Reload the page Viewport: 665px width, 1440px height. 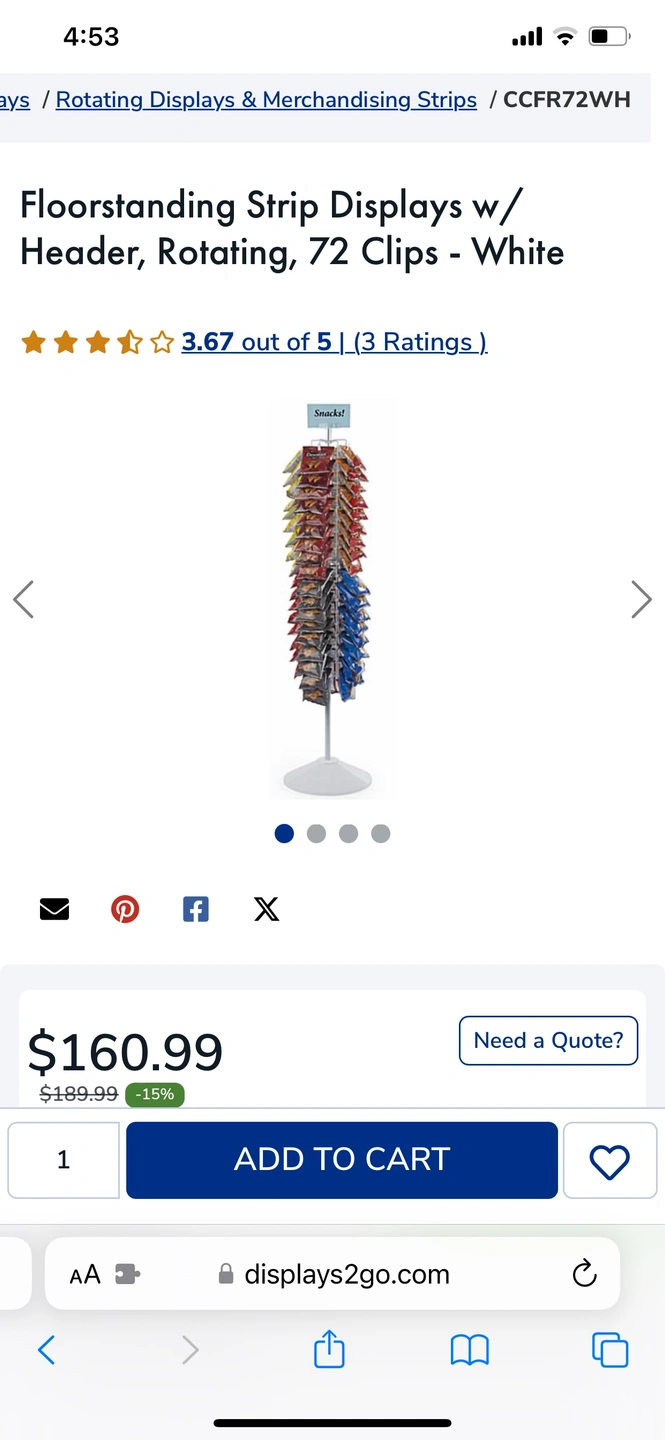pos(584,1274)
